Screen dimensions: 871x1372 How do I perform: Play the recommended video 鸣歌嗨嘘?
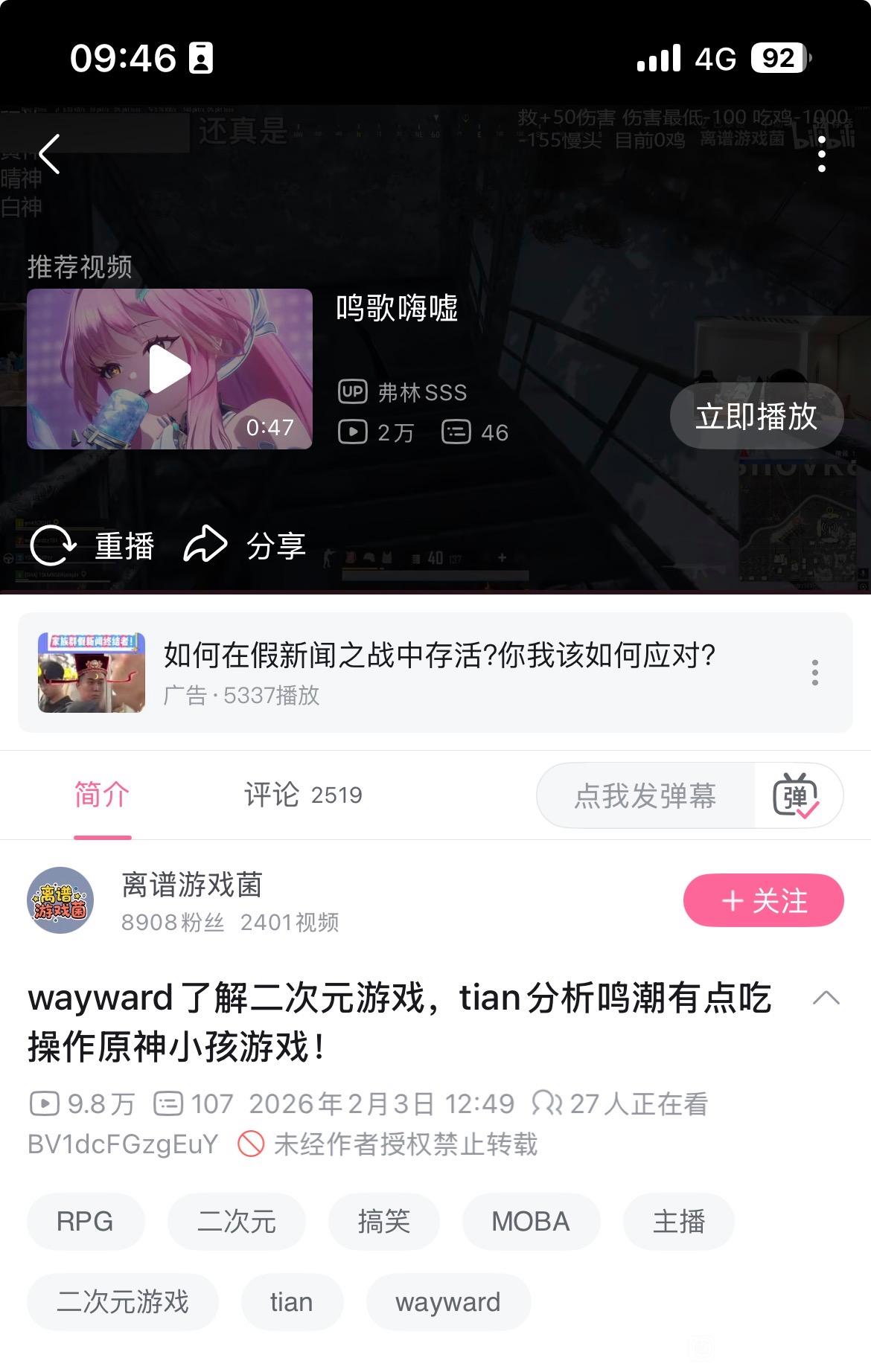pos(170,369)
